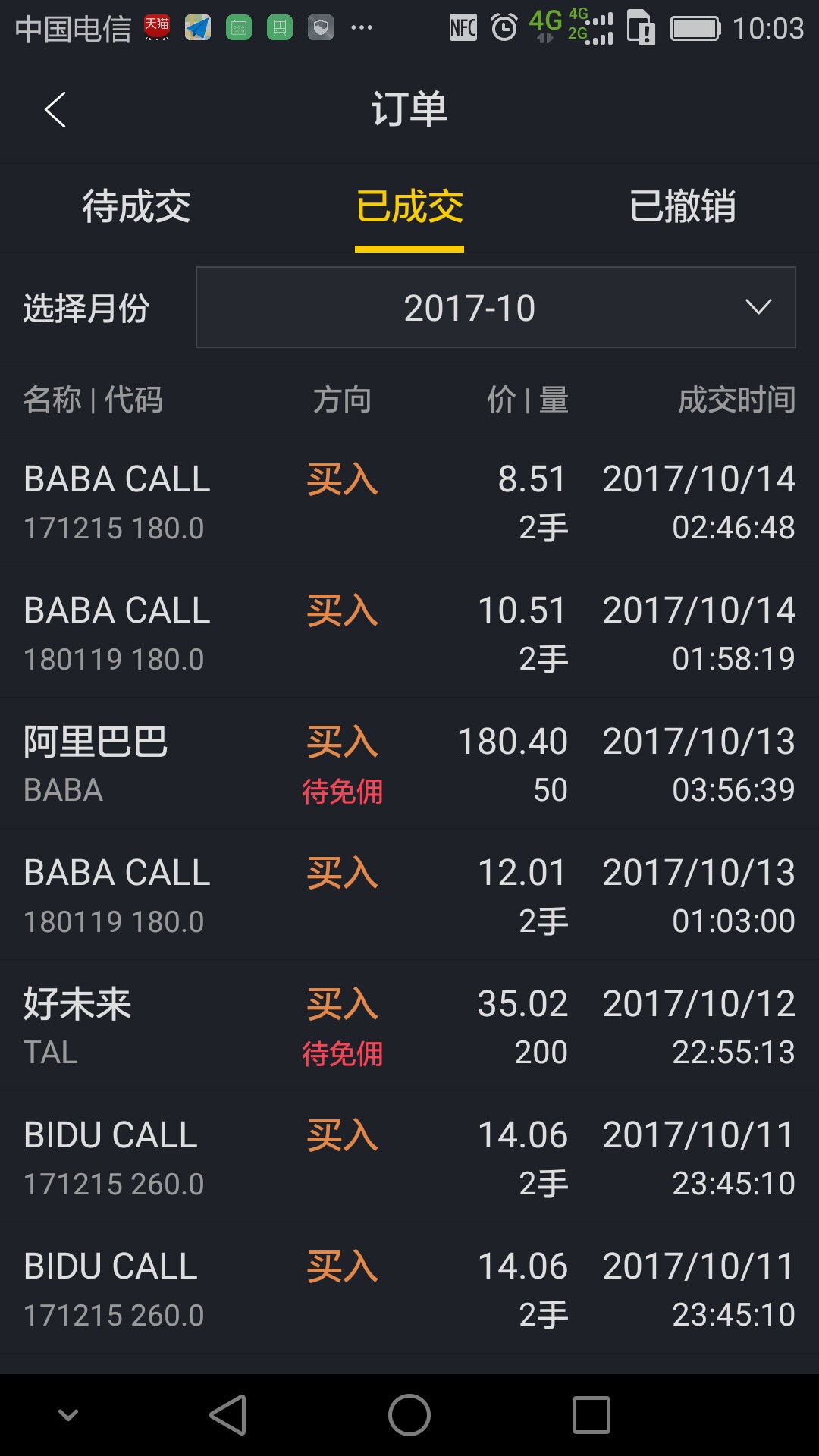Image resolution: width=819 pixels, height=1456 pixels.
Task: Tap the system home button
Action: [x=409, y=1415]
